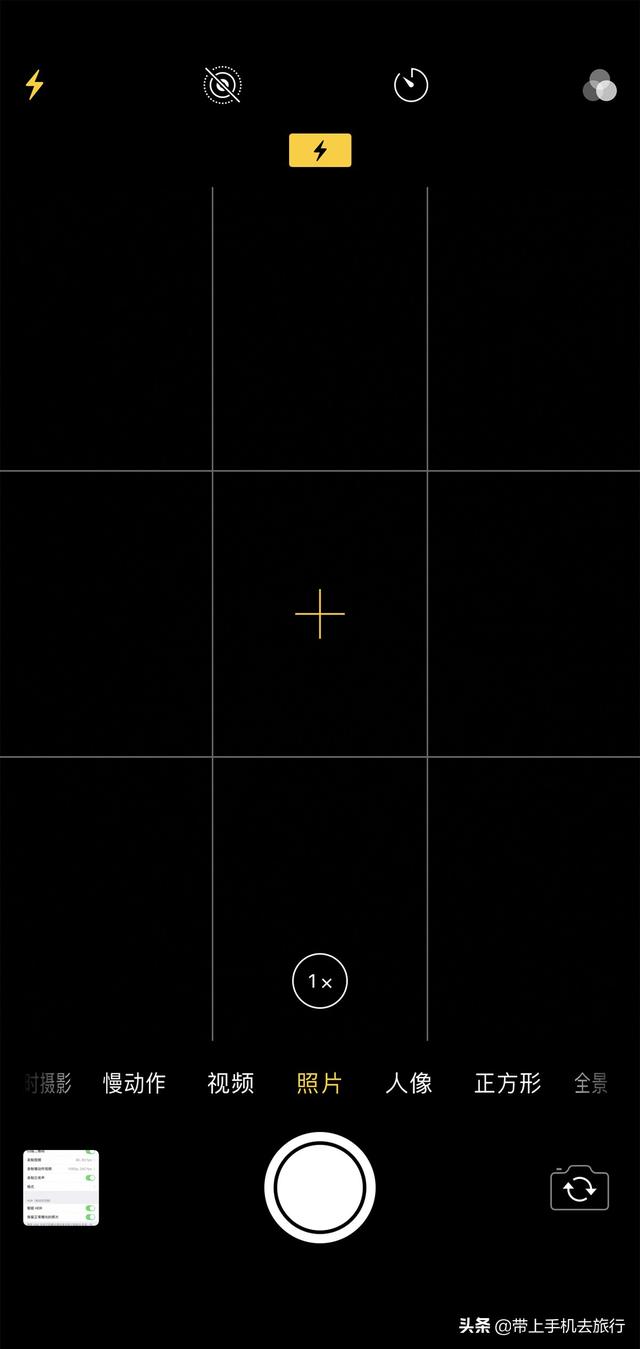Switch to 全景 mode
The height and width of the screenshot is (1349, 640).
pyautogui.click(x=591, y=1083)
